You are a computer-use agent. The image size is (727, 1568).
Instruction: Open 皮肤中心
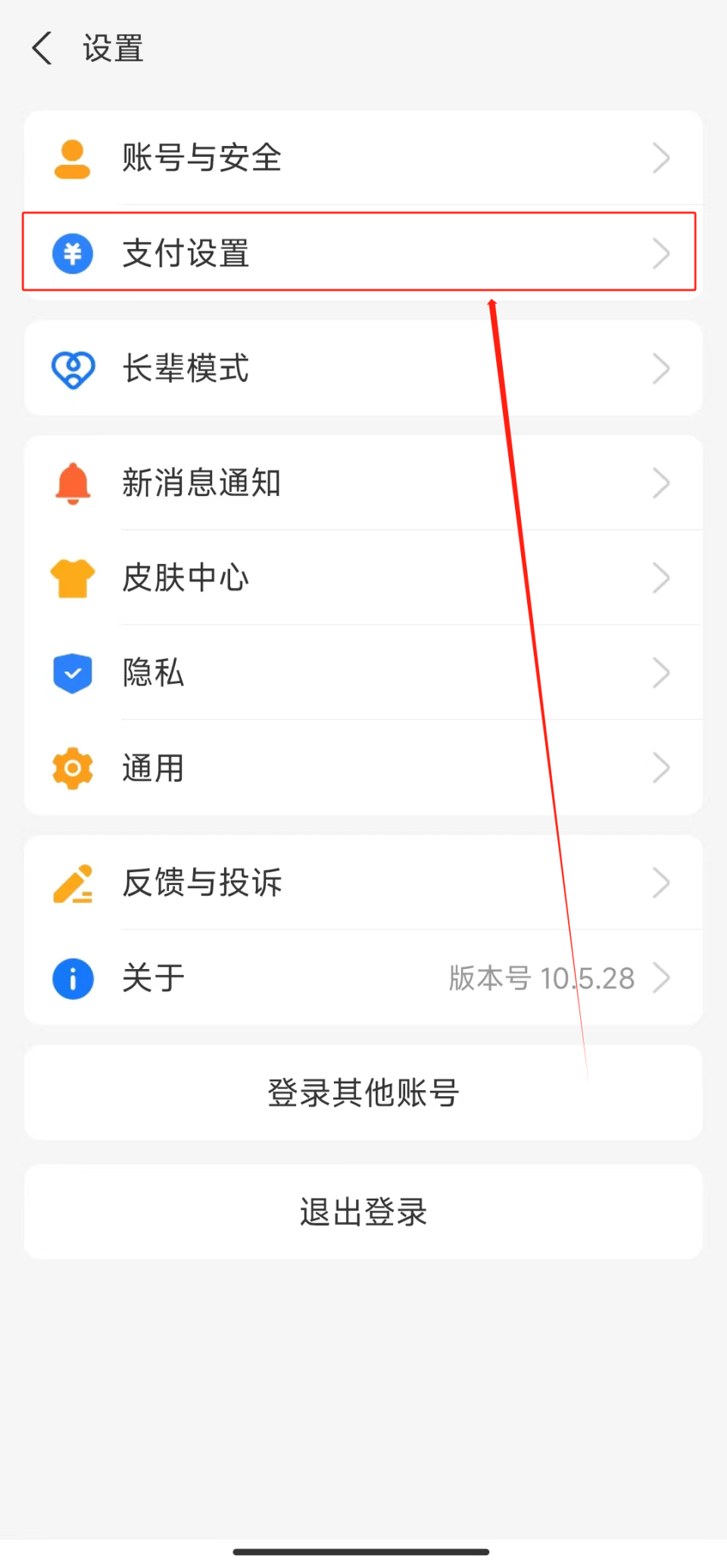363,578
